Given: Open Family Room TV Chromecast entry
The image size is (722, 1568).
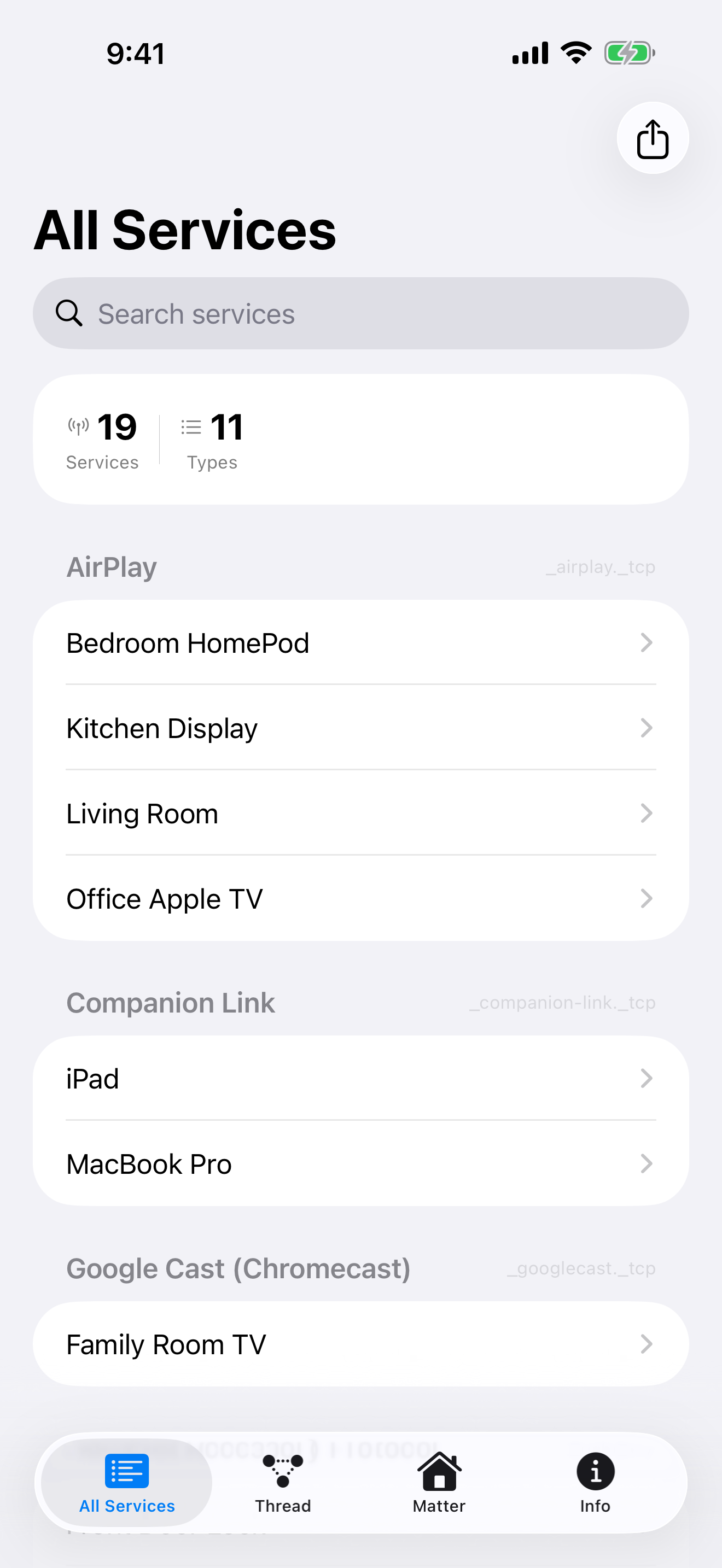Looking at the screenshot, I should pyautogui.click(x=360, y=1344).
